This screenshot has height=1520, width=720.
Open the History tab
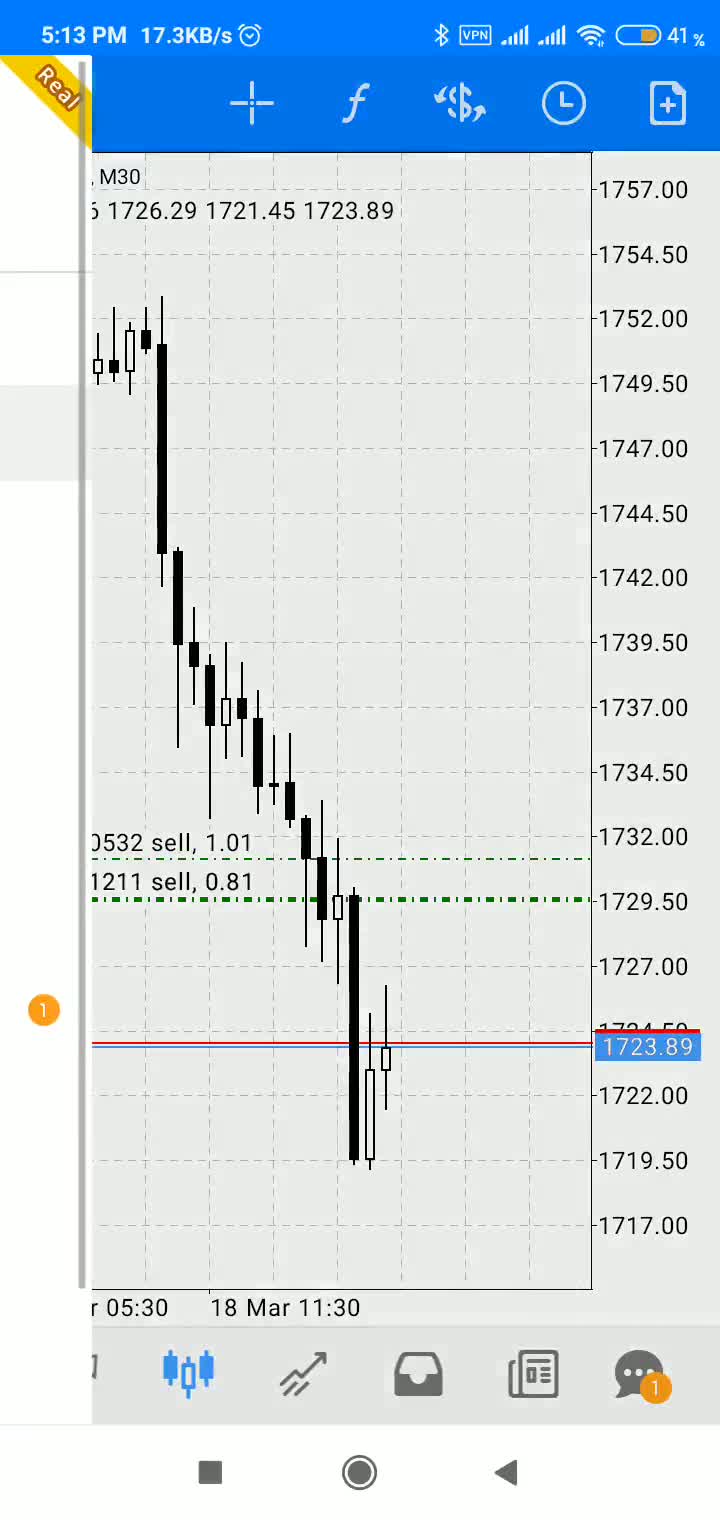pos(419,1372)
